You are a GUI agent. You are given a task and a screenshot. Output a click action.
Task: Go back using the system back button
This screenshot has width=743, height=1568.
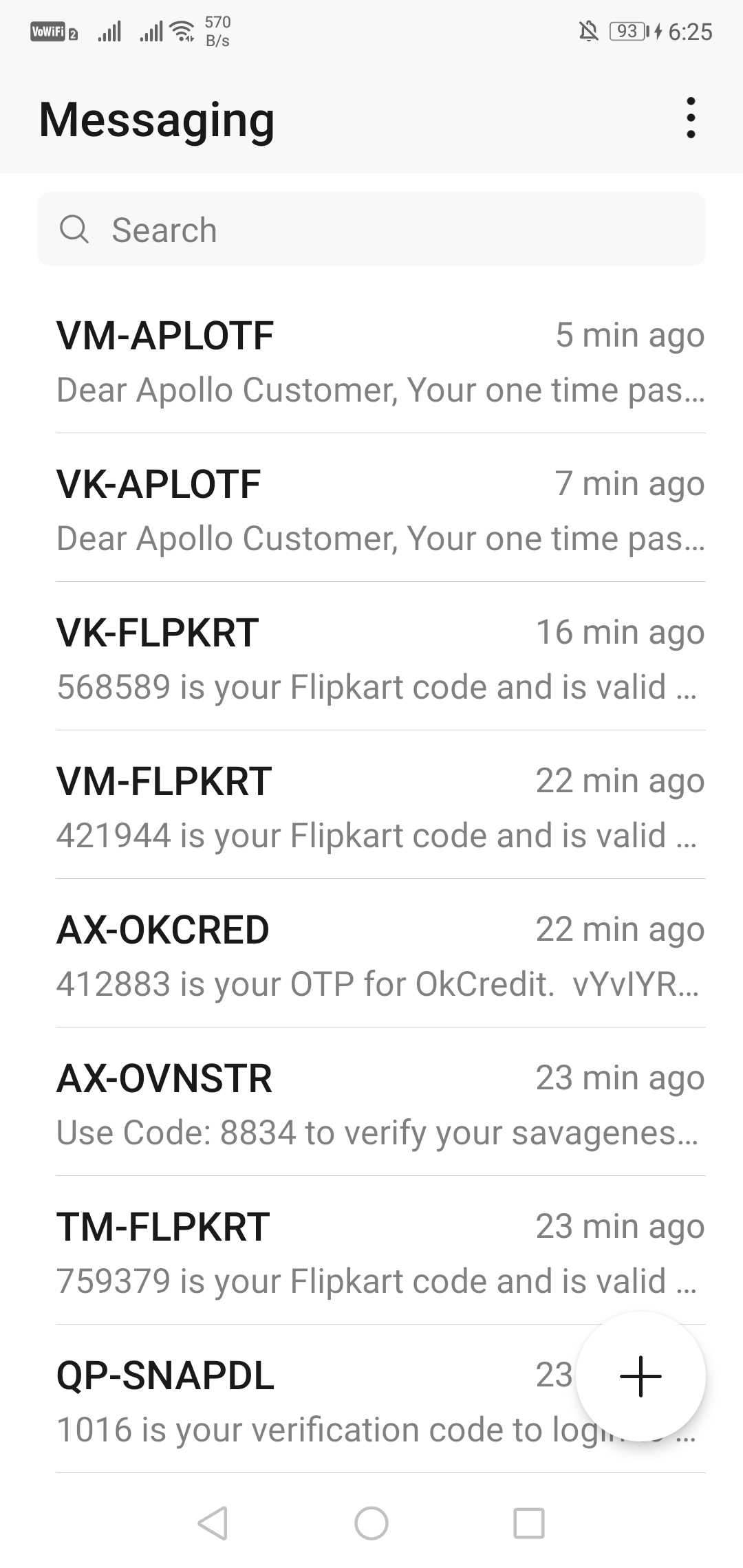213,1523
